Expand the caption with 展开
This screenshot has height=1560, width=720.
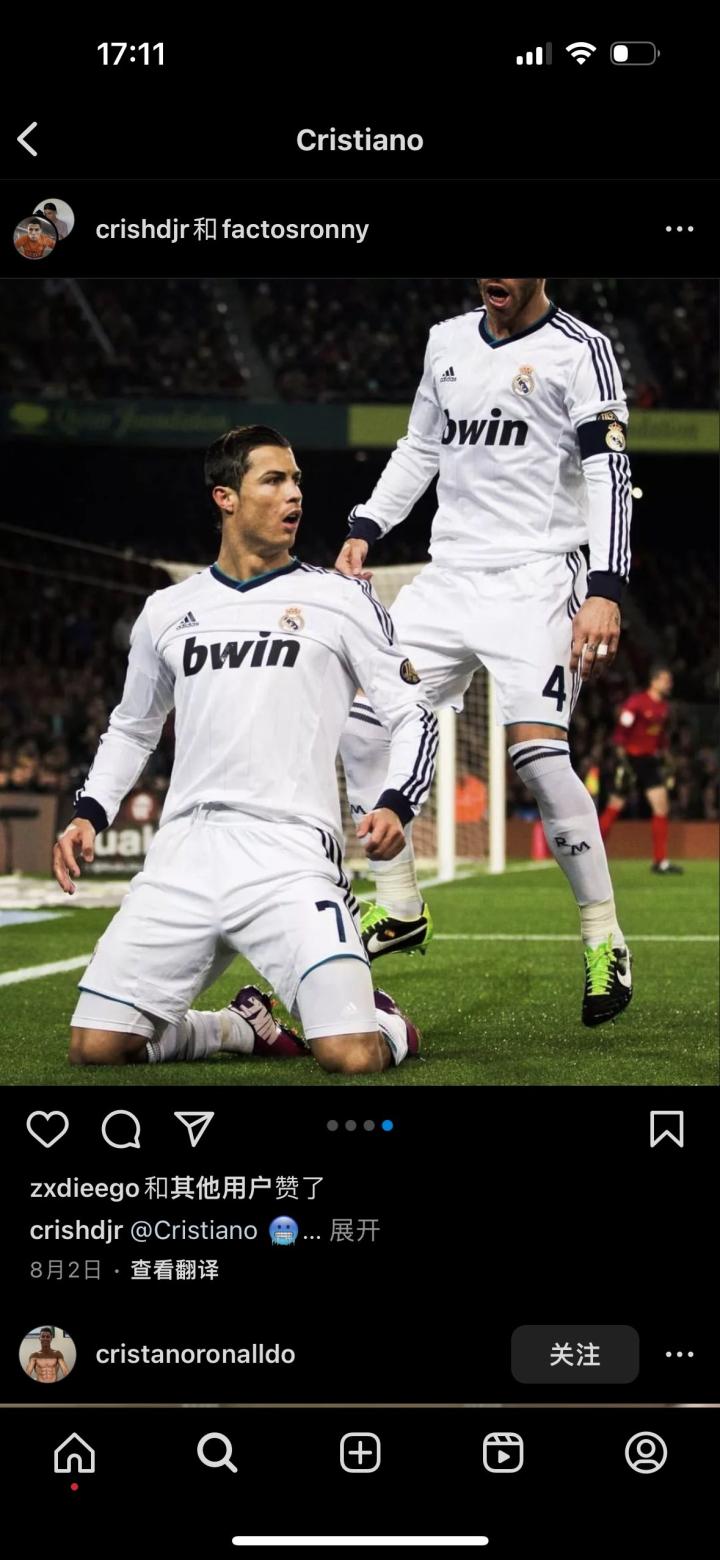(355, 1230)
